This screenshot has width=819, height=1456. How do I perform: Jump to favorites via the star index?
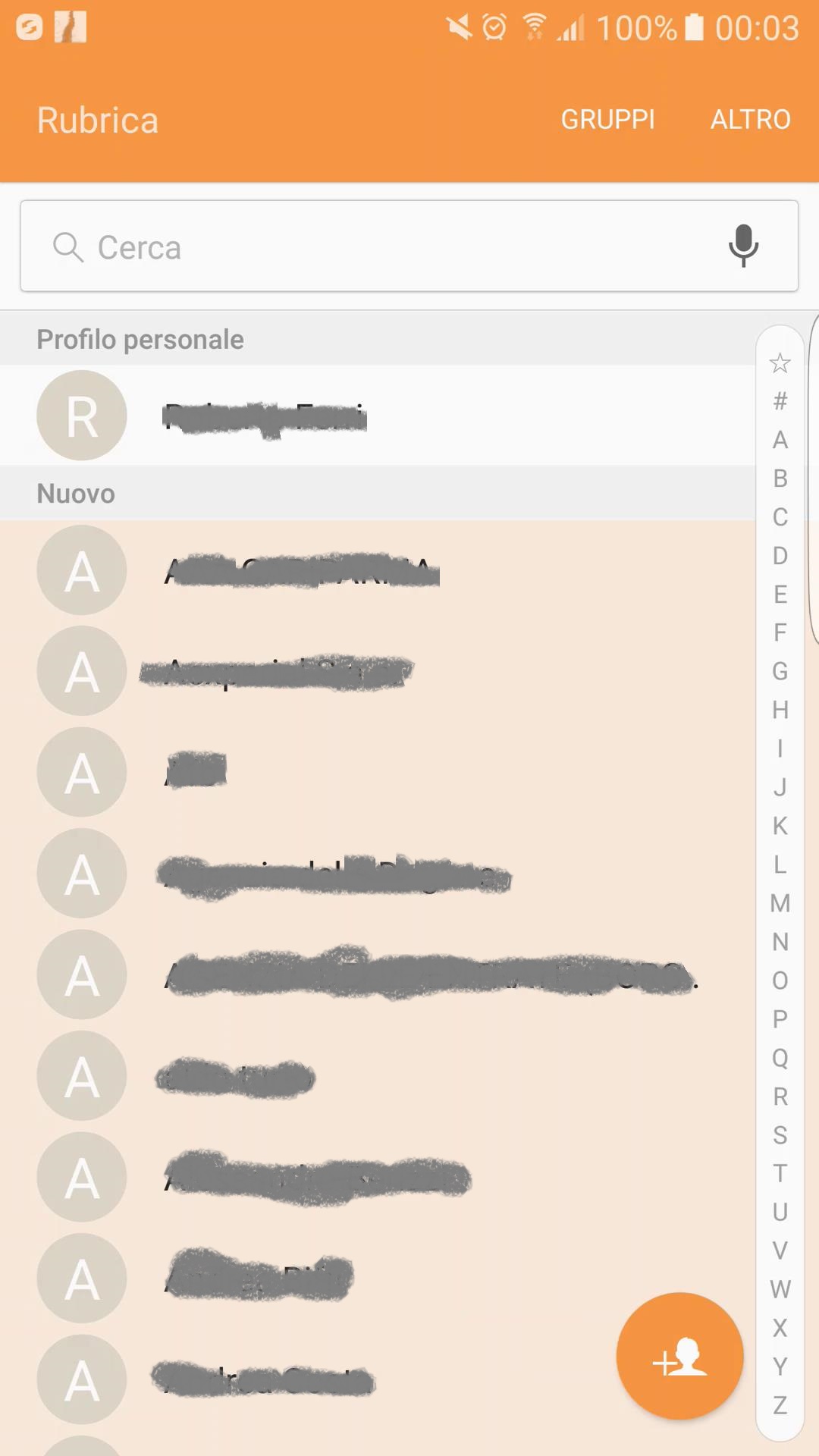pos(780,363)
